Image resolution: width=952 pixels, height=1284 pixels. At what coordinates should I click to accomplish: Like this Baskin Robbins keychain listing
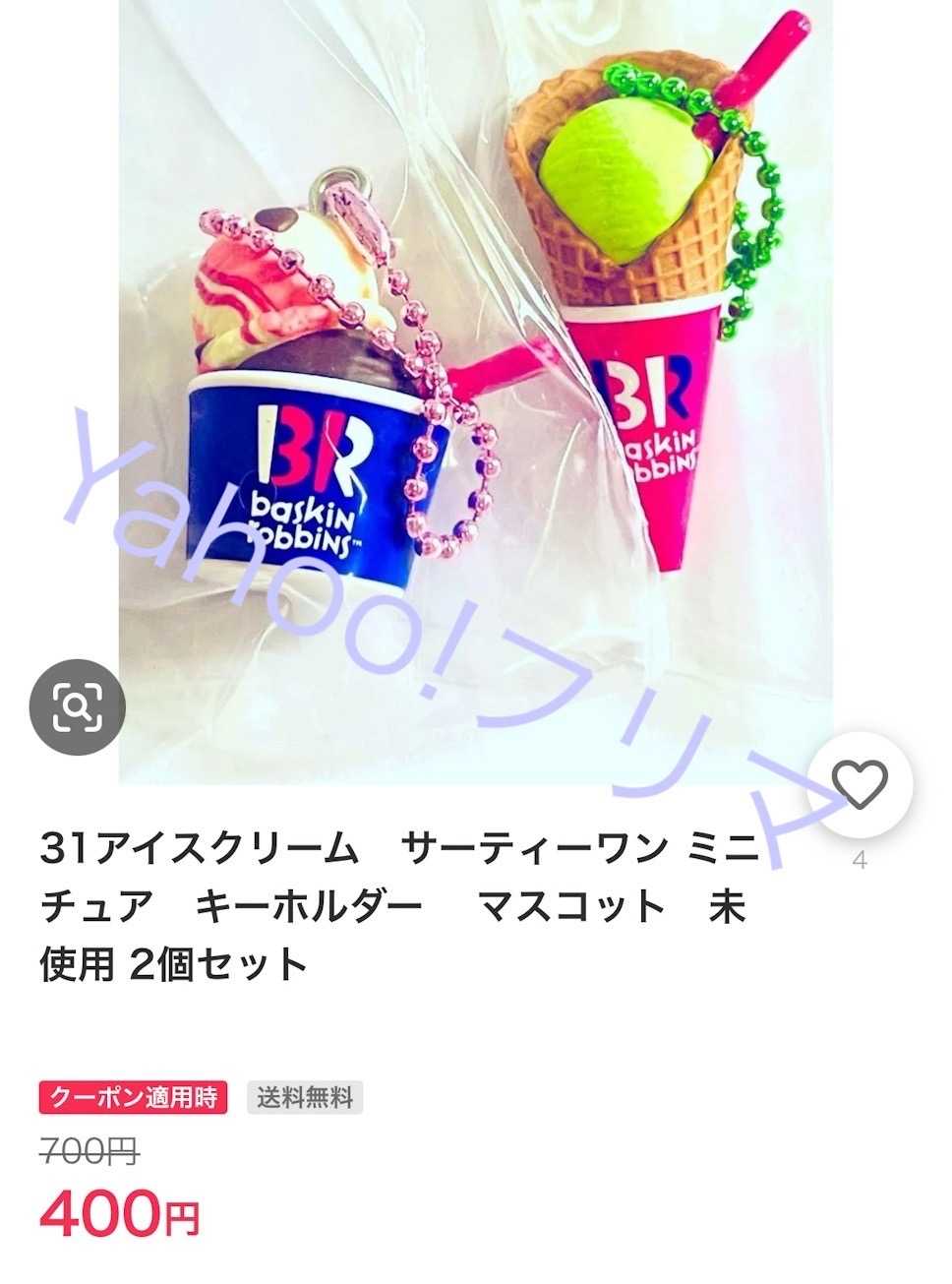click(x=860, y=784)
